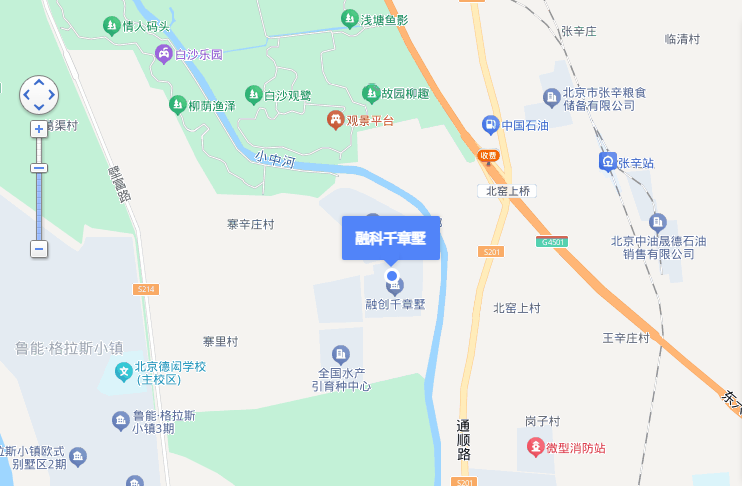Zoom out with the minus button
Viewport: 742px width, 486px height.
(x=39, y=248)
